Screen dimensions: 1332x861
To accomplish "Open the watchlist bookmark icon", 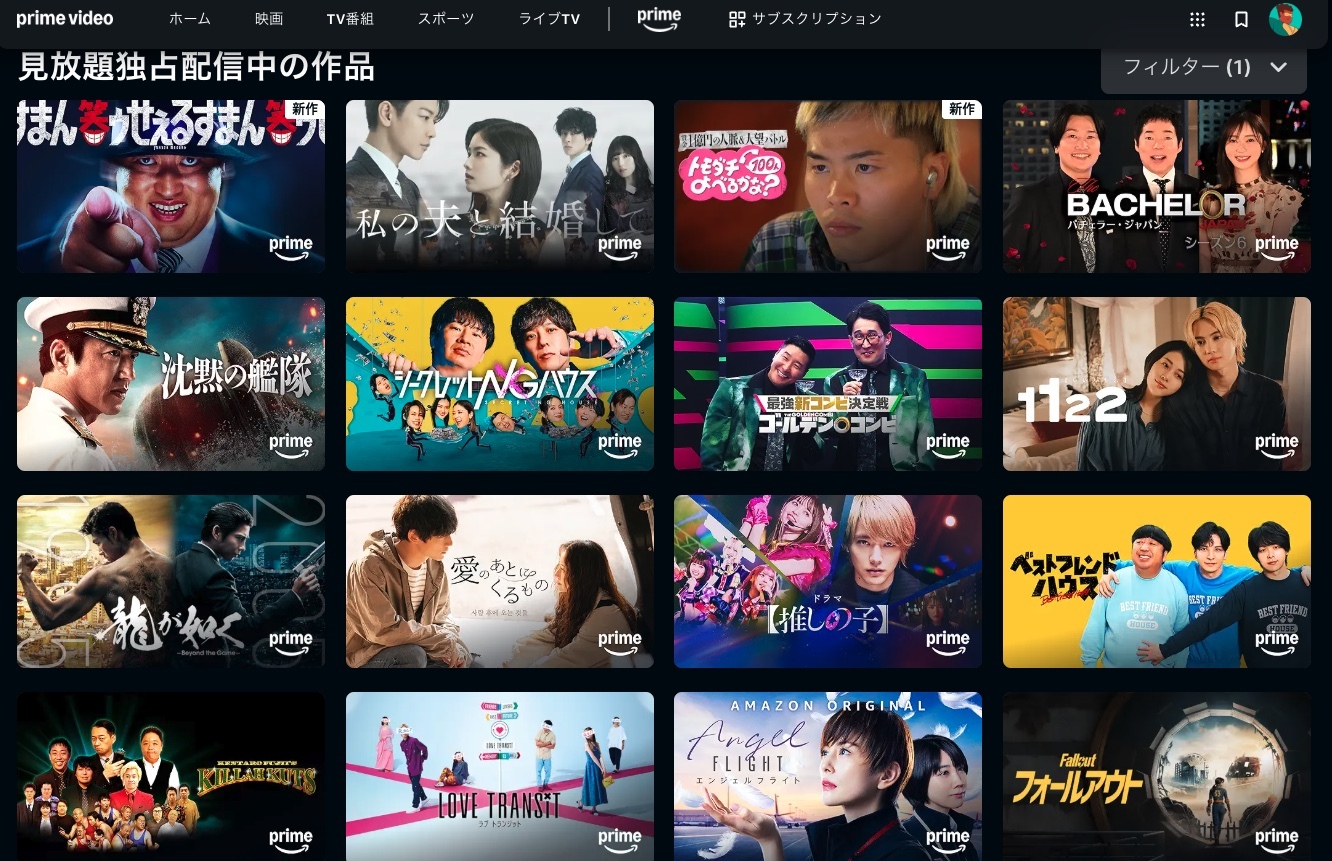I will (1241, 19).
